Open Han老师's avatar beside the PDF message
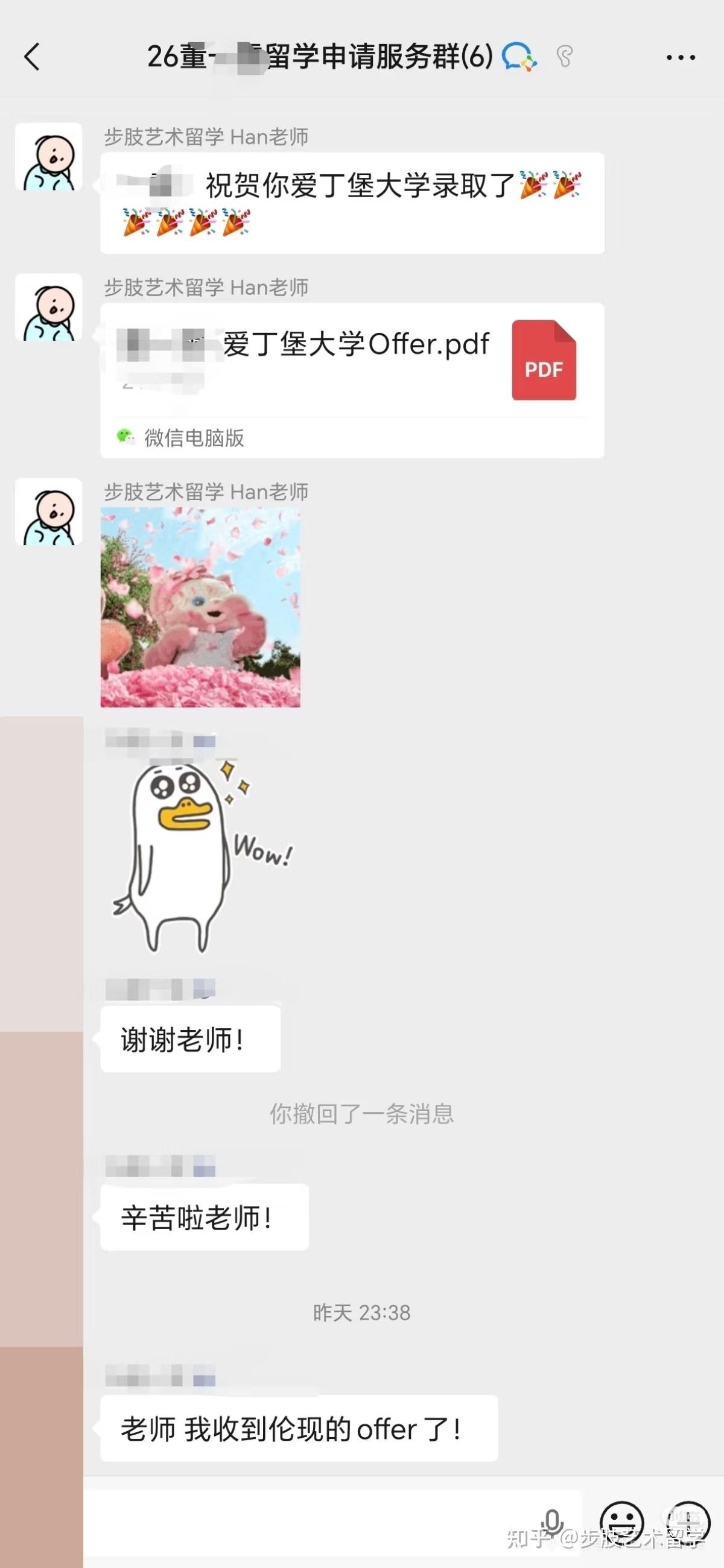The image size is (724, 1568). [x=49, y=307]
